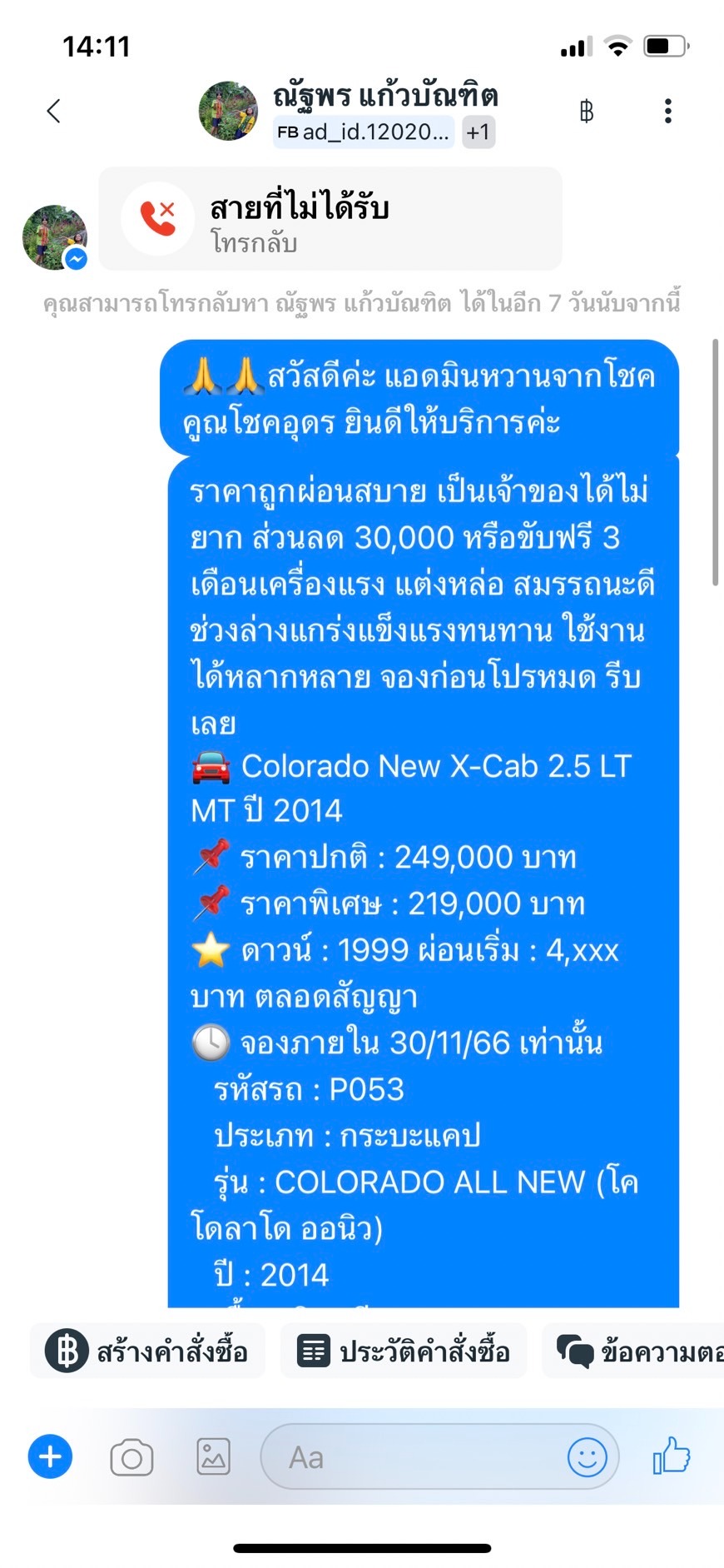Open the blue plus attachments button

pos(50,1456)
